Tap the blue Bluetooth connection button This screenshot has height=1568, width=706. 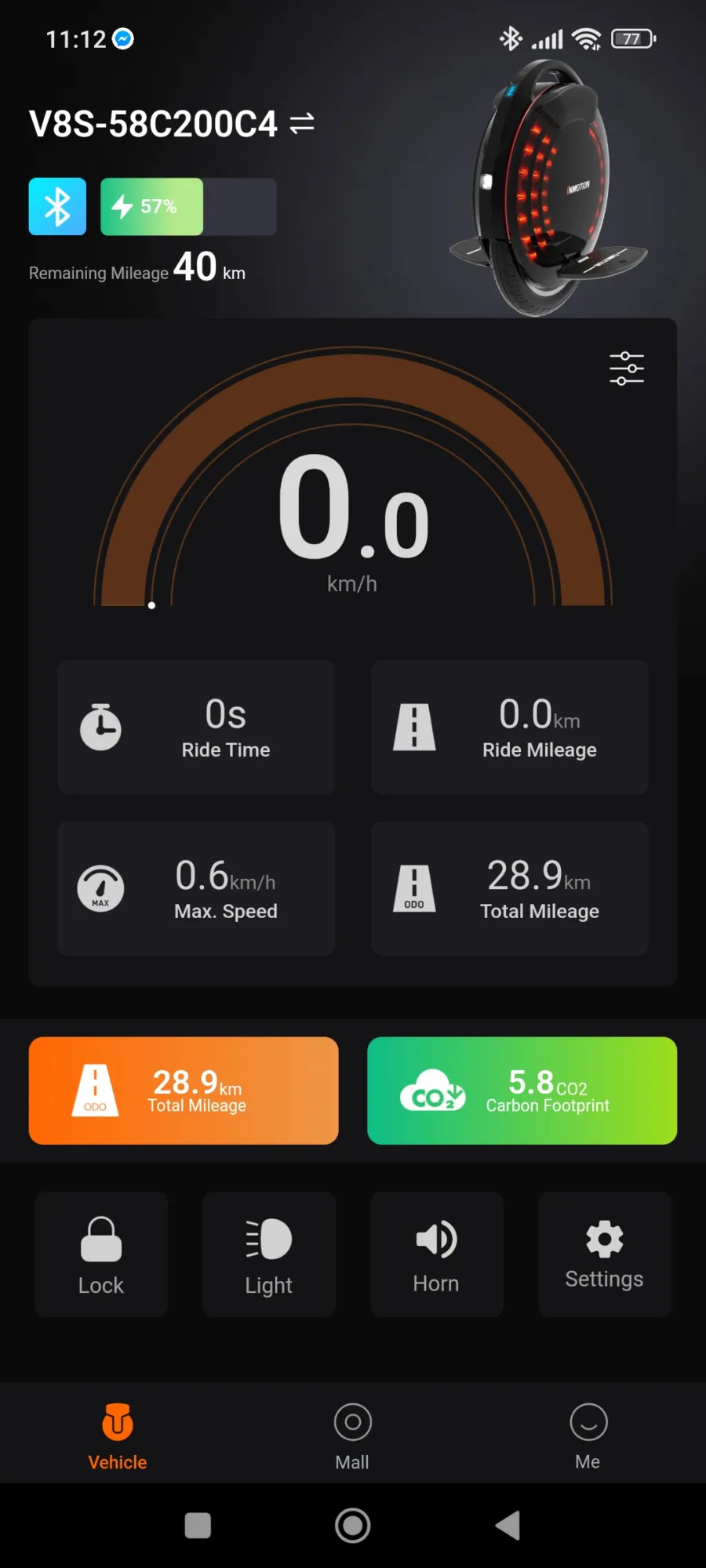[x=57, y=207]
